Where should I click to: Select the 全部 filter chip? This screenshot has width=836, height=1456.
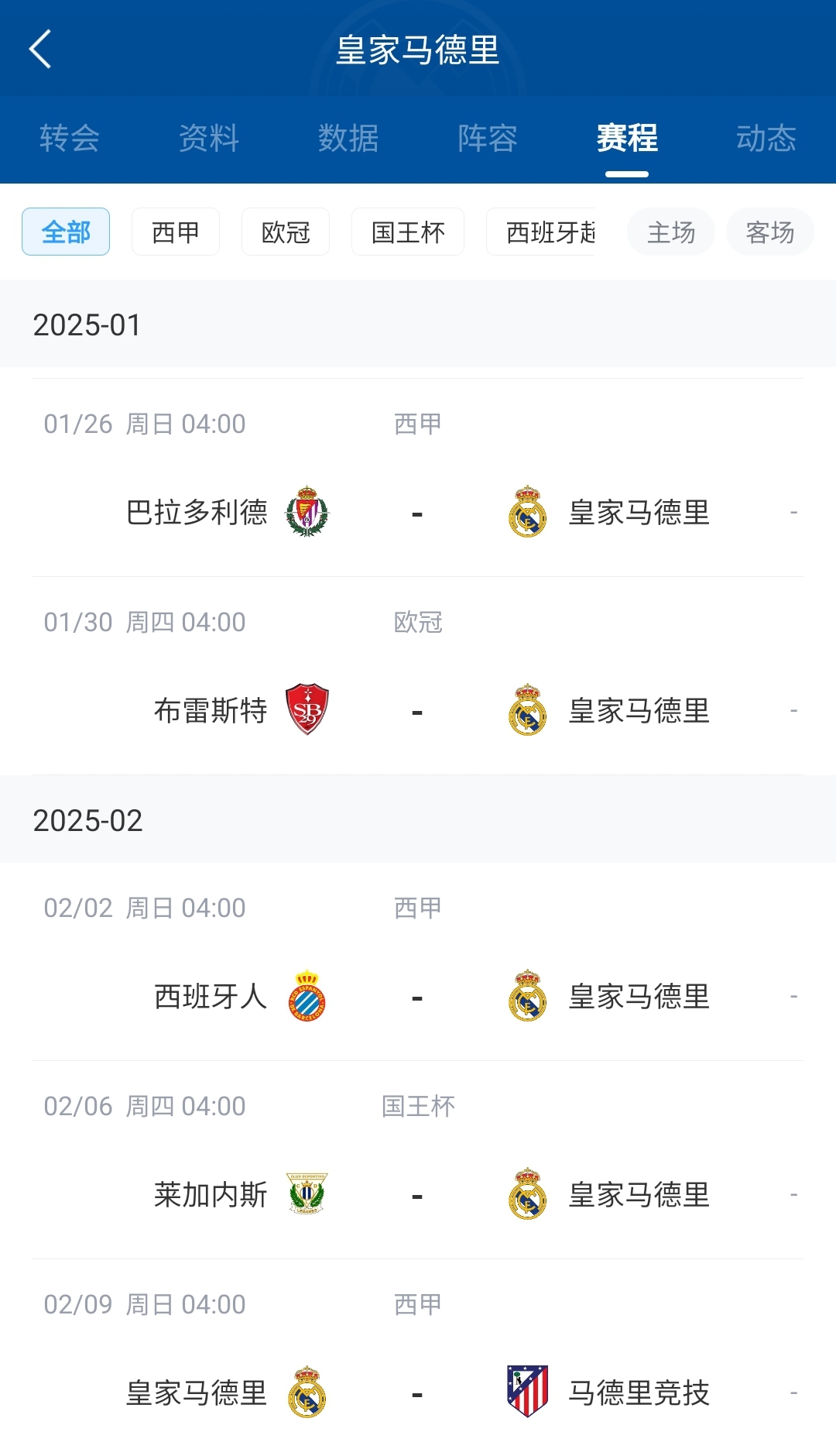pyautogui.click(x=66, y=232)
